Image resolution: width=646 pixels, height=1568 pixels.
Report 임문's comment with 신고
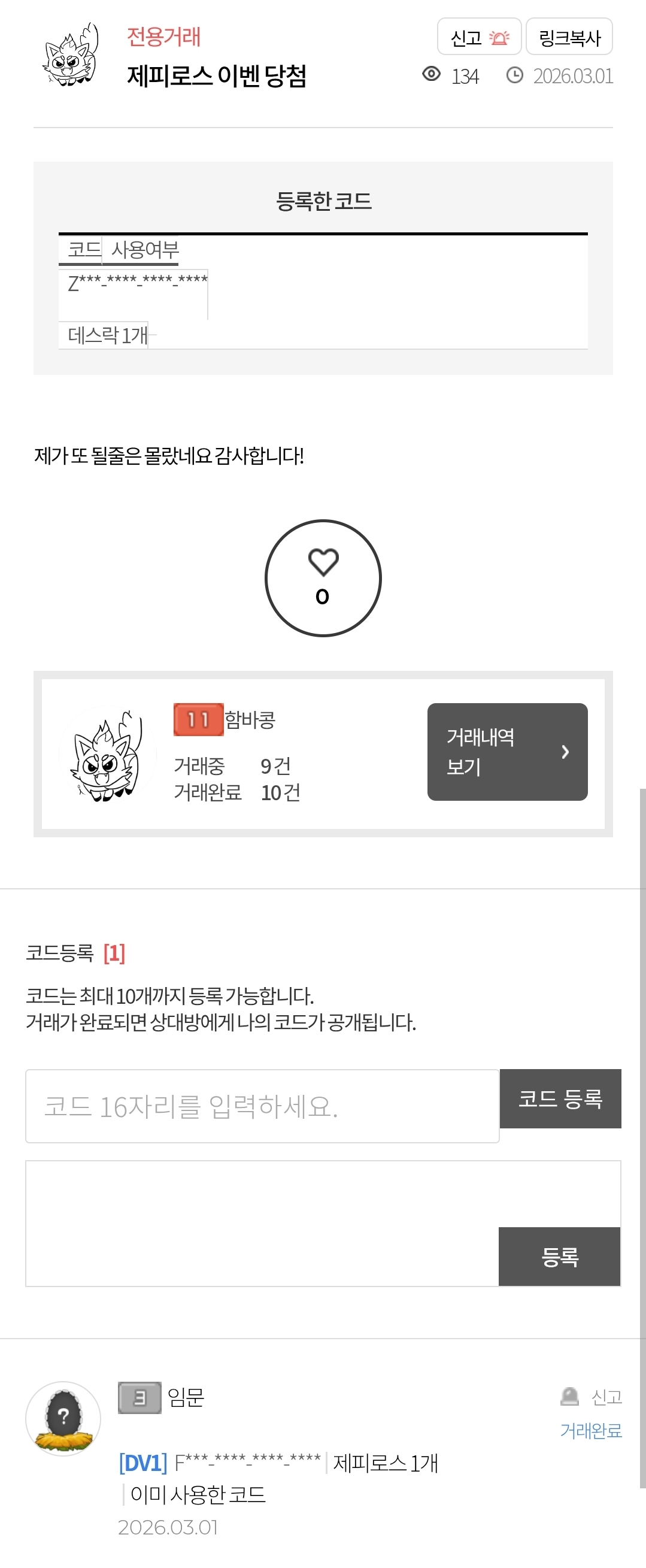592,1397
